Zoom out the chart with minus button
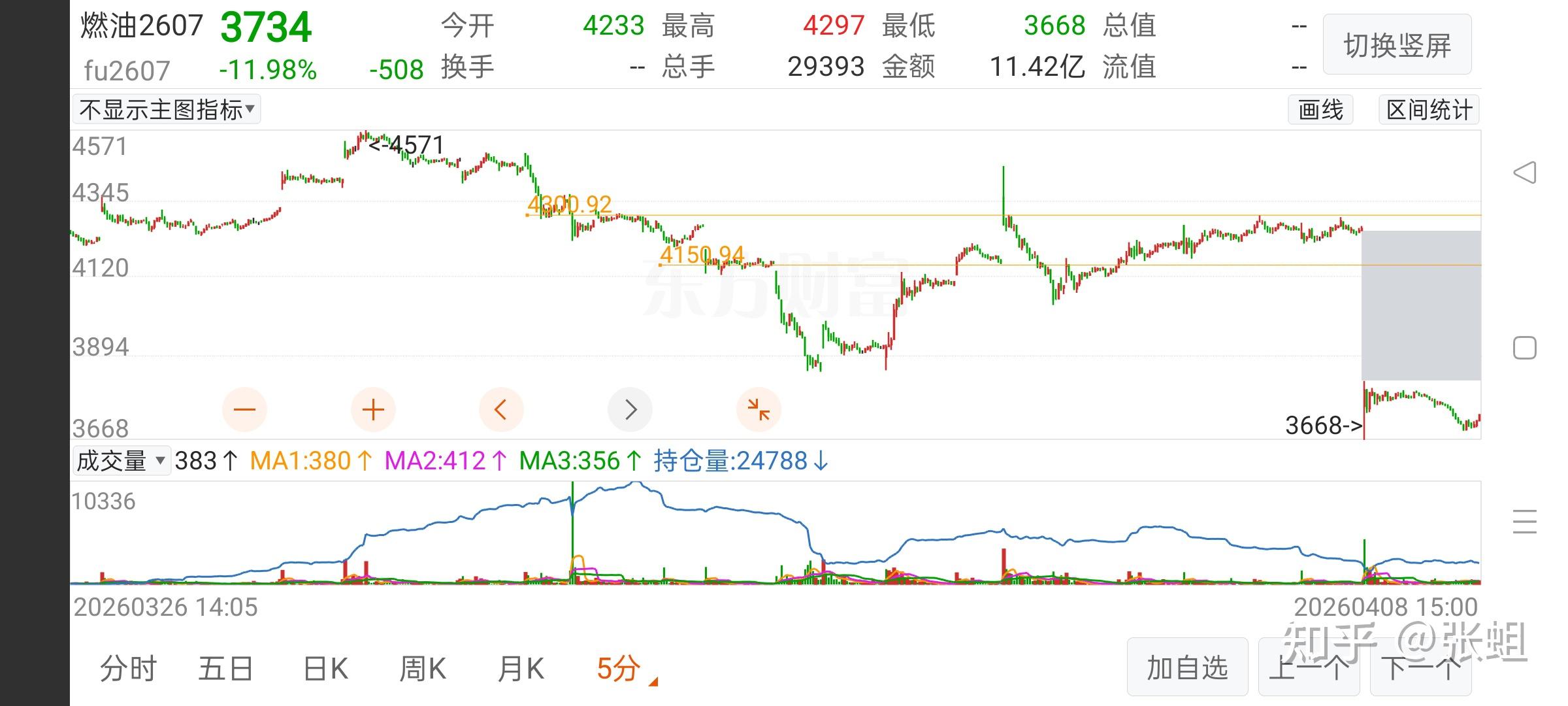 click(x=244, y=410)
